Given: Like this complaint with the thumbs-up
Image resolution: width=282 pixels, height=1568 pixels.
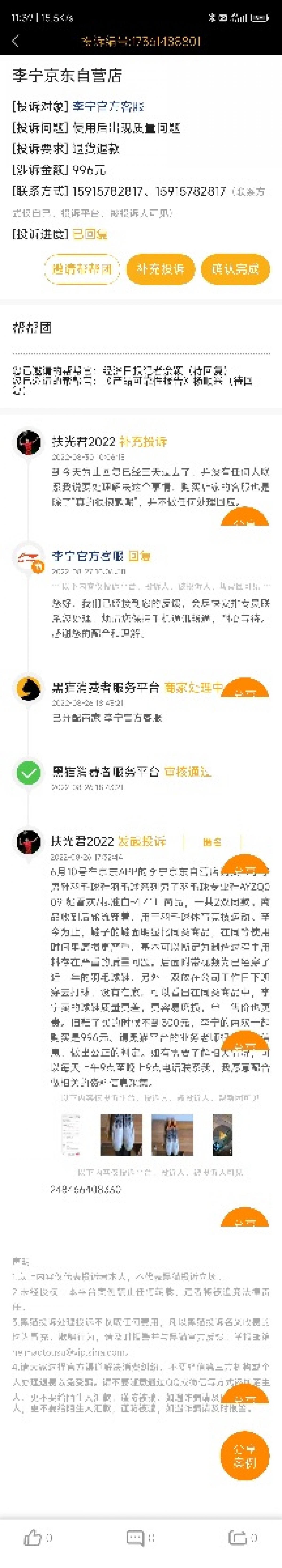Looking at the screenshot, I should 33,1538.
